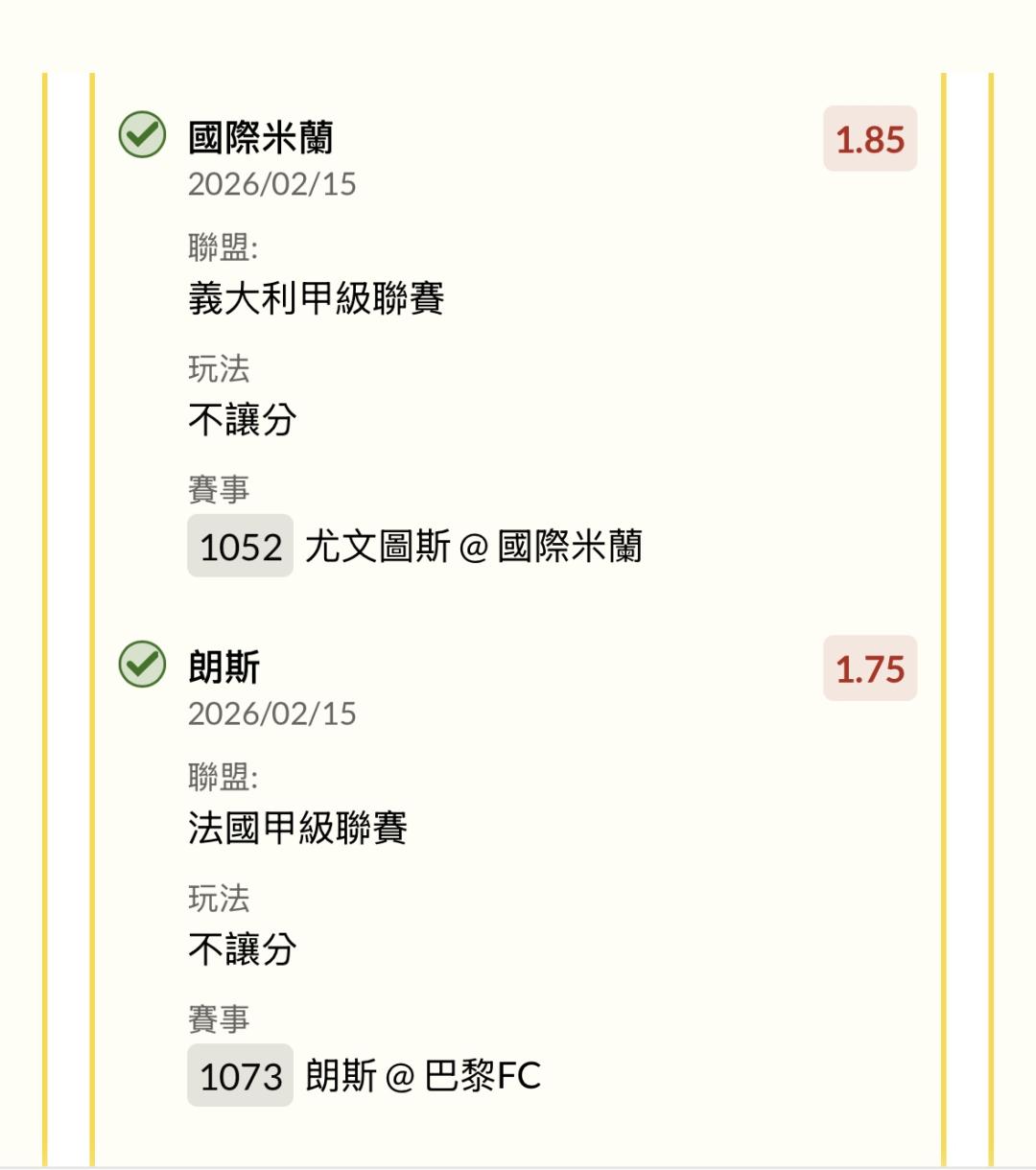Open match 1073 朗斯 @ 巴黎FC
1036x1170 pixels.
(x=365, y=1075)
